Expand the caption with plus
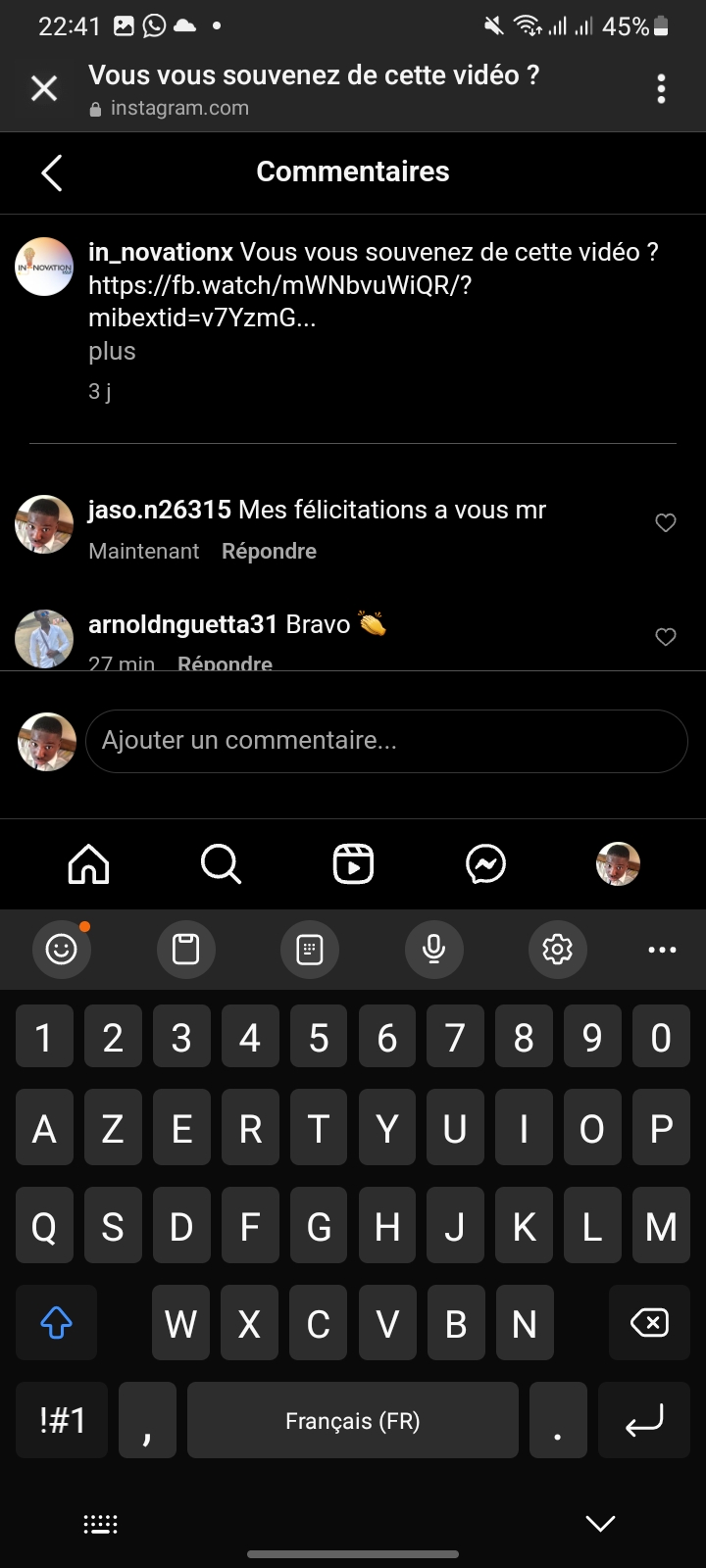This screenshot has height=1568, width=706. tap(112, 352)
